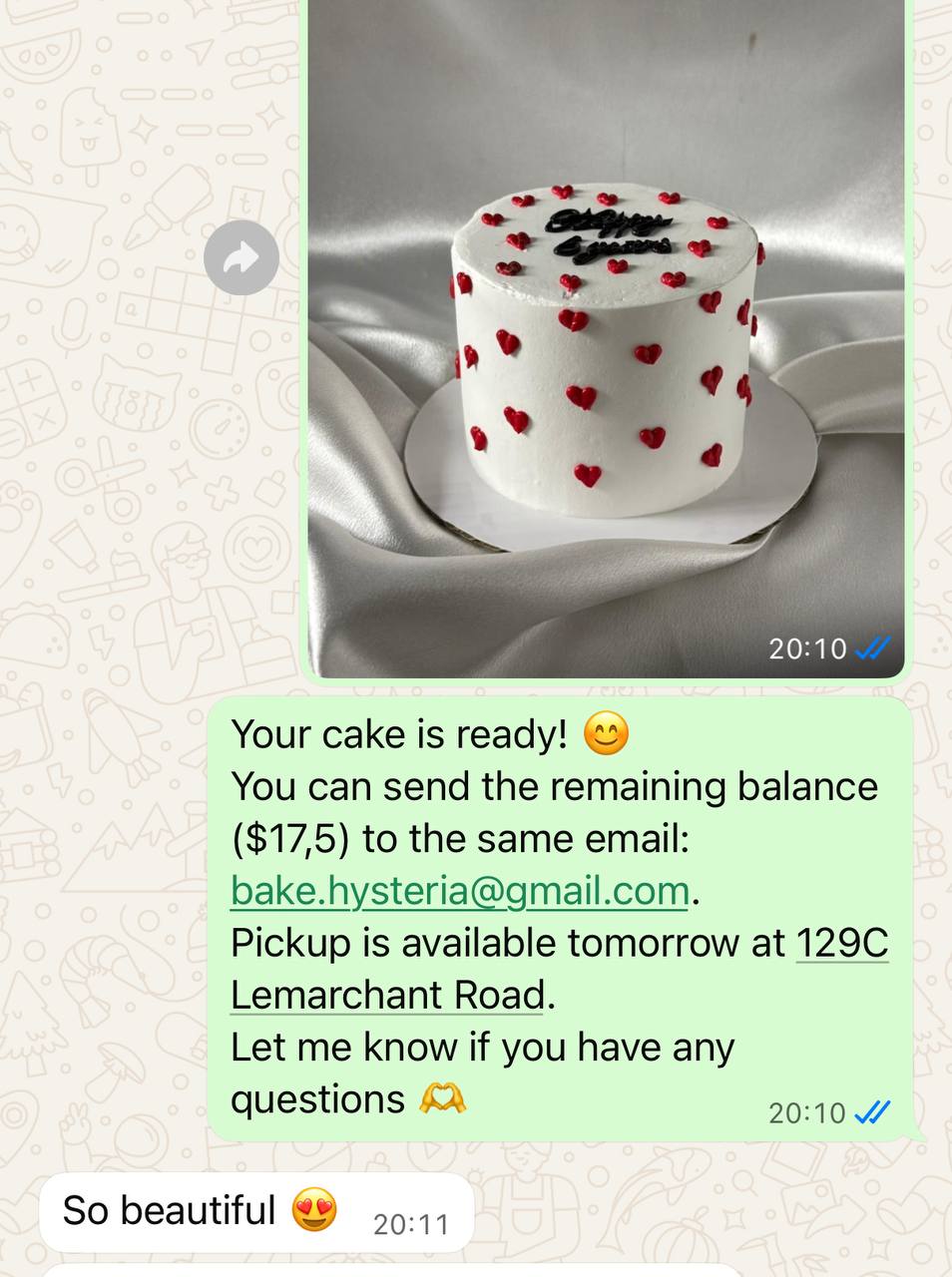Open the cake photo in full view
The image size is (952, 1277).
(606, 339)
